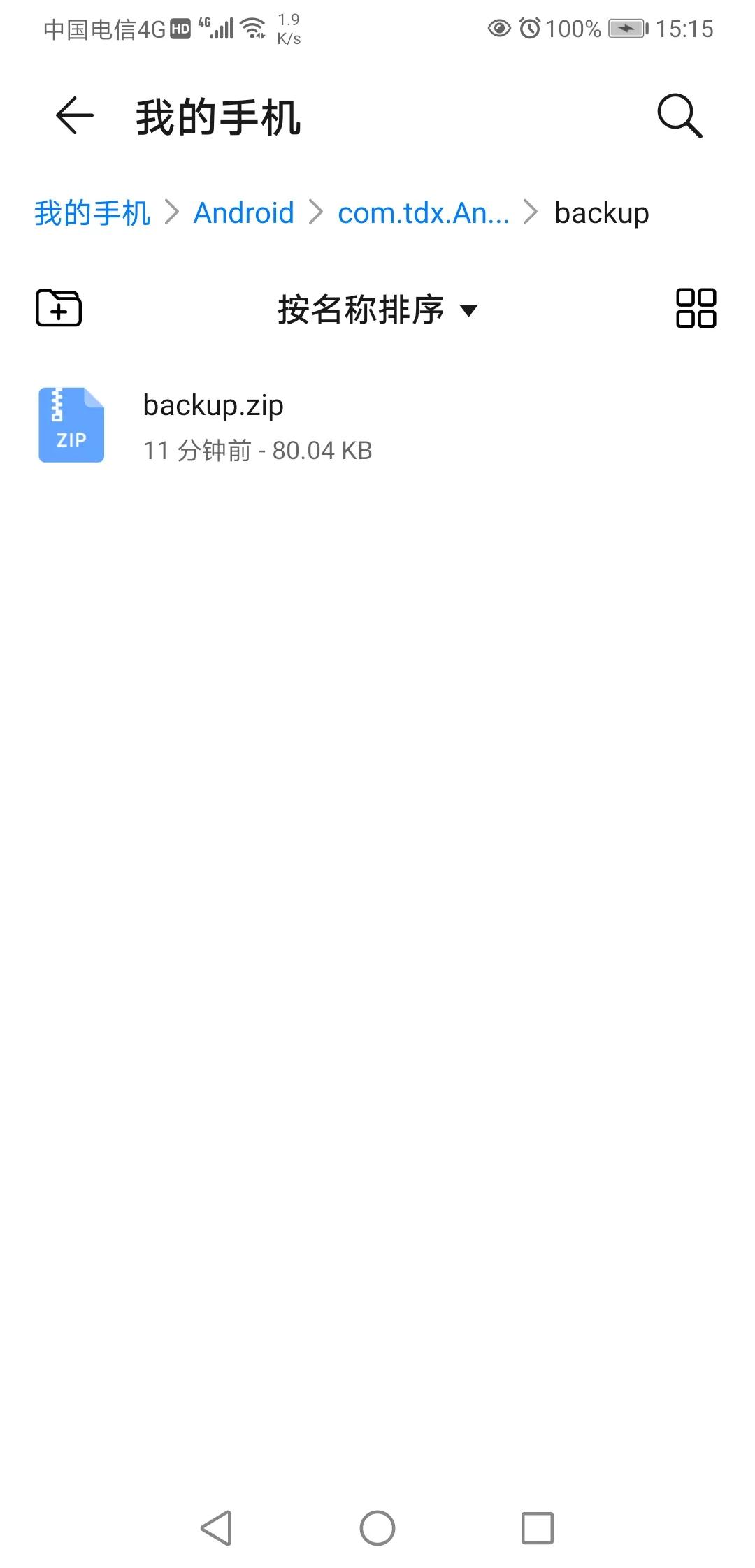Screen dimensions: 755x1568
Task: Open the ZIP file thumbnail icon
Action: coord(71,424)
